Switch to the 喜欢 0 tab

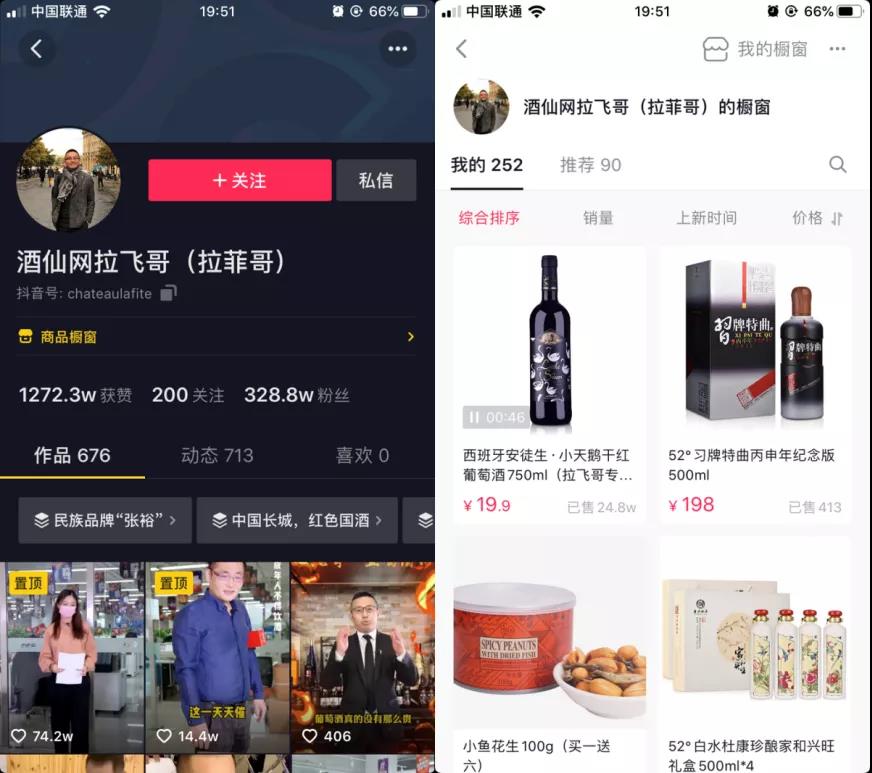click(x=362, y=455)
